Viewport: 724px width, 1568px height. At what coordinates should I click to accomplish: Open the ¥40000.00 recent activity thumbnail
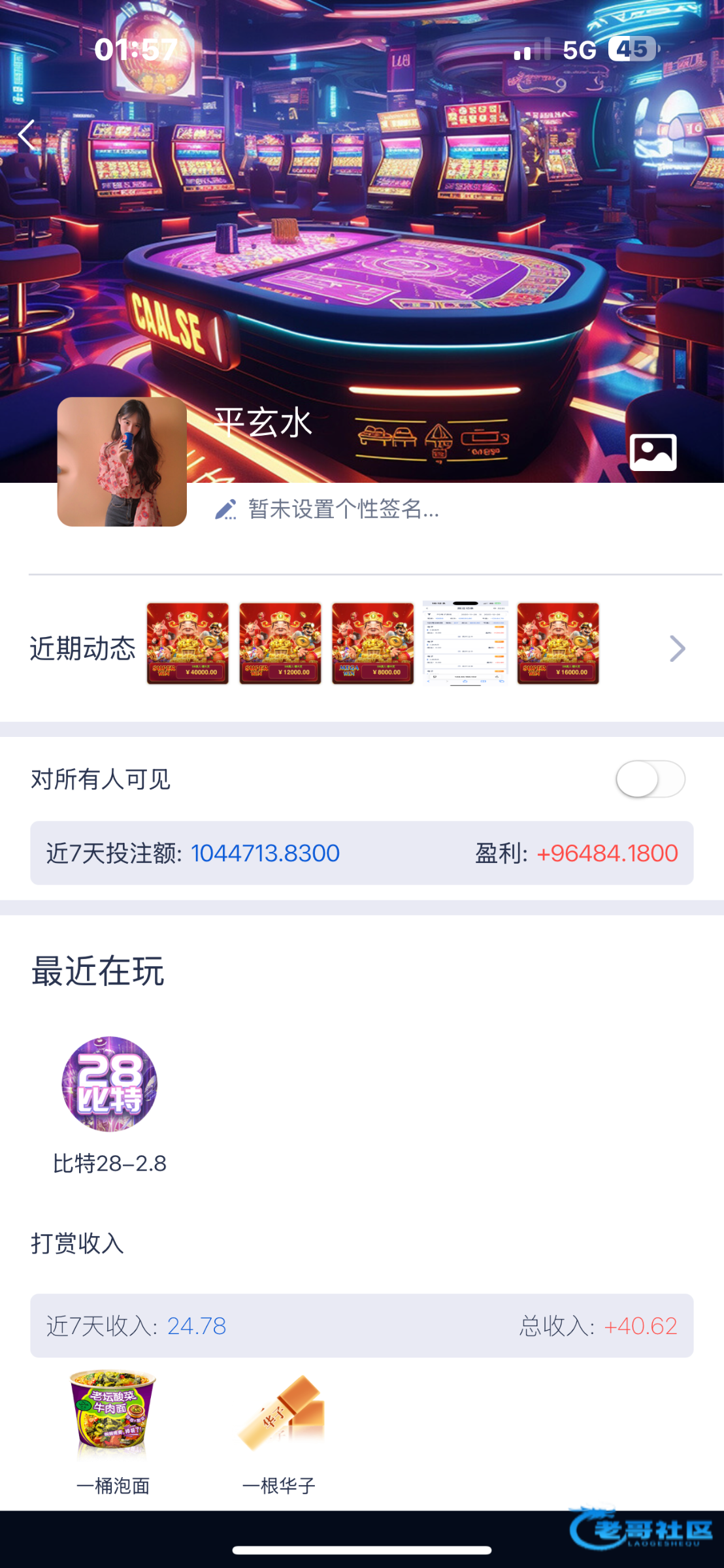click(x=188, y=644)
